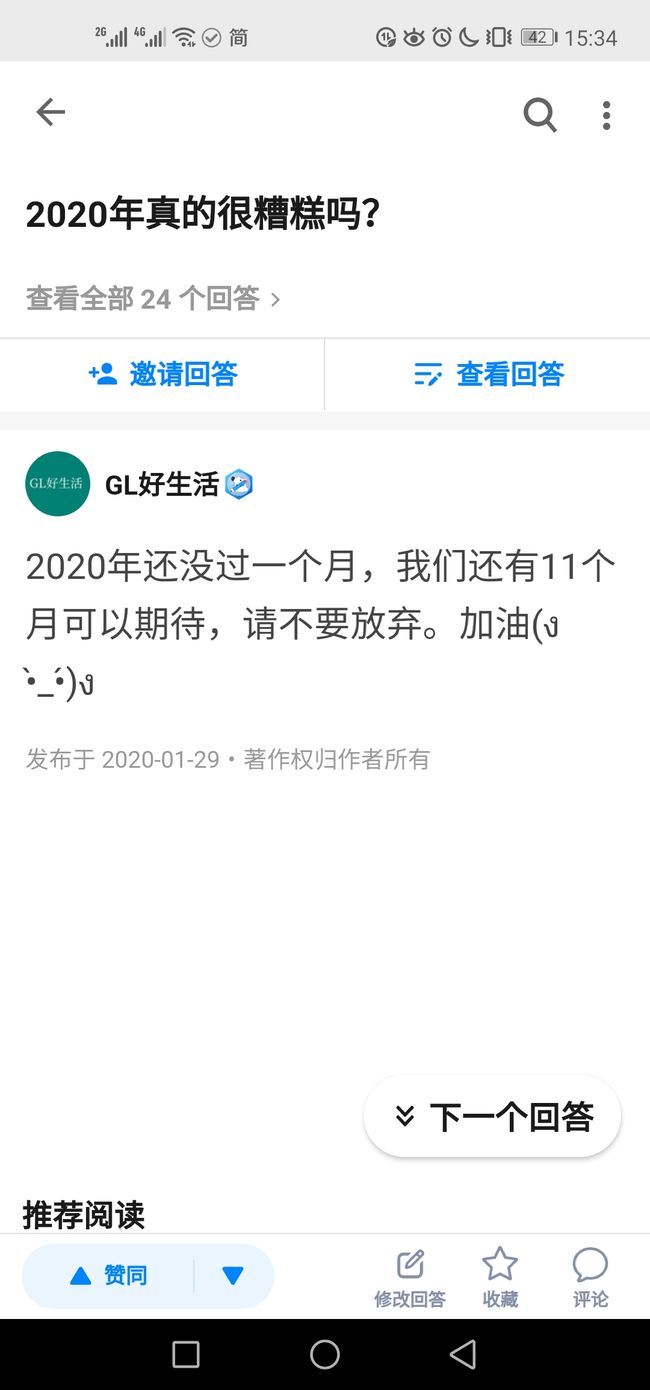Go back using the top-left arrow
Viewport: 650px width, 1390px height.
coord(50,113)
